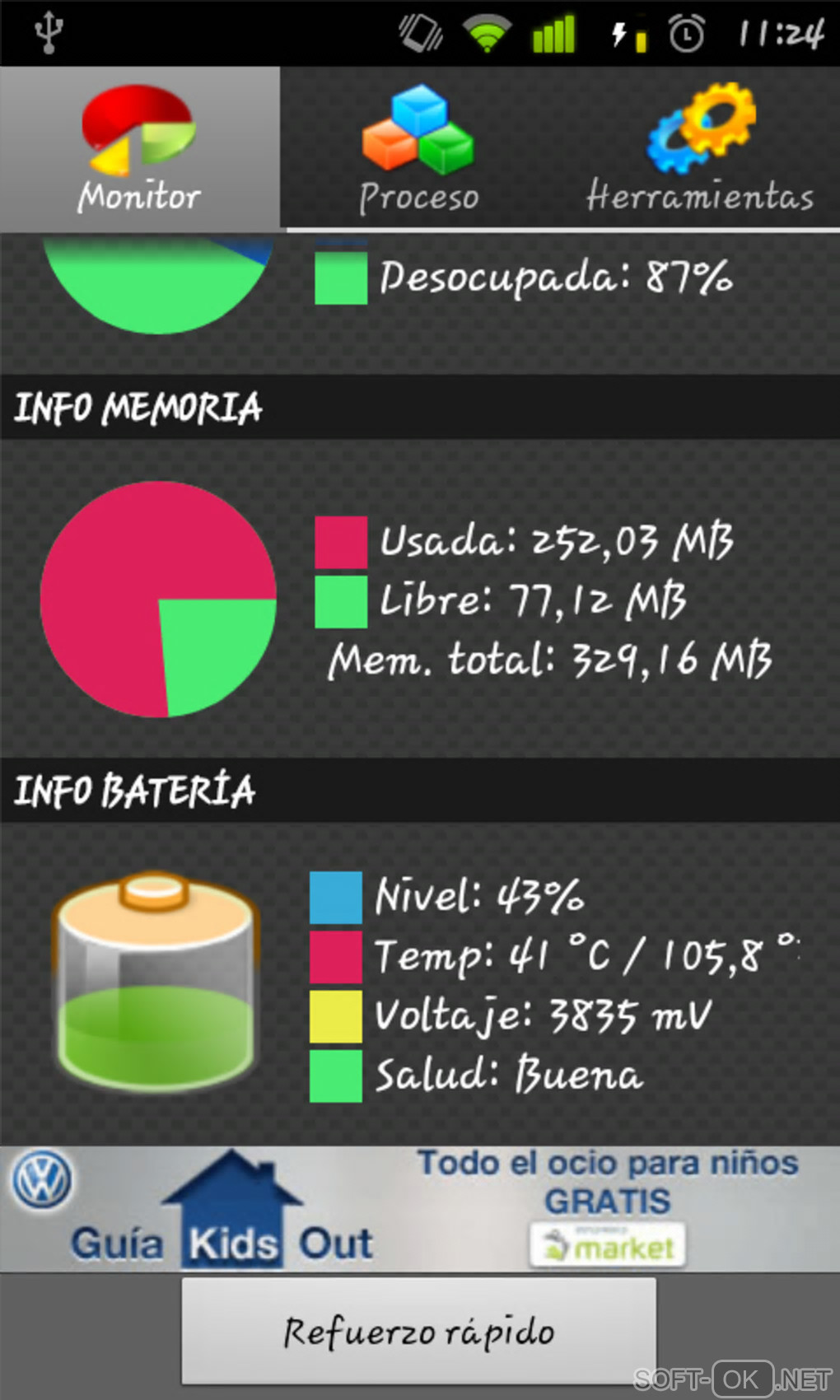Viewport: 840px width, 1400px height.
Task: Open the Proceso tab
Action: [418, 150]
